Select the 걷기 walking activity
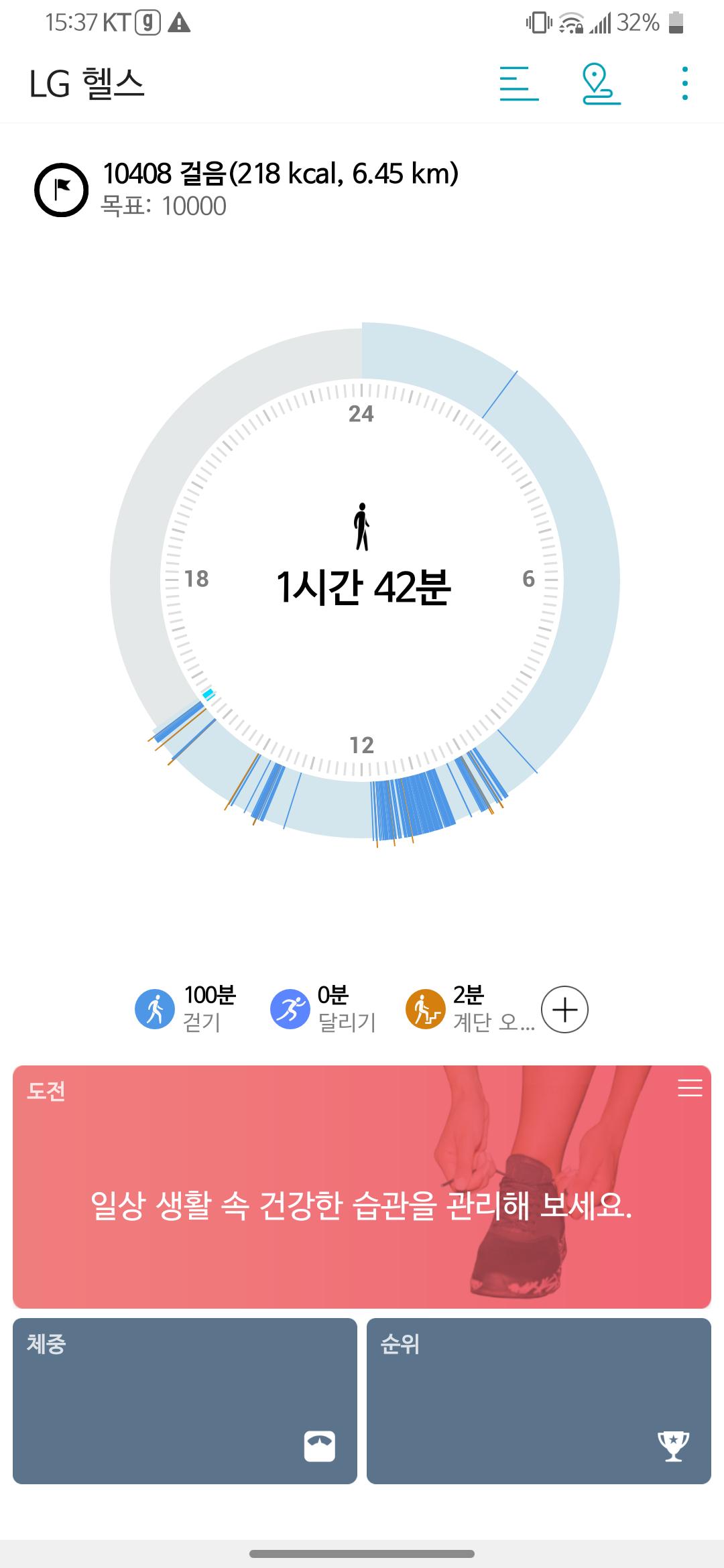 186,1009
